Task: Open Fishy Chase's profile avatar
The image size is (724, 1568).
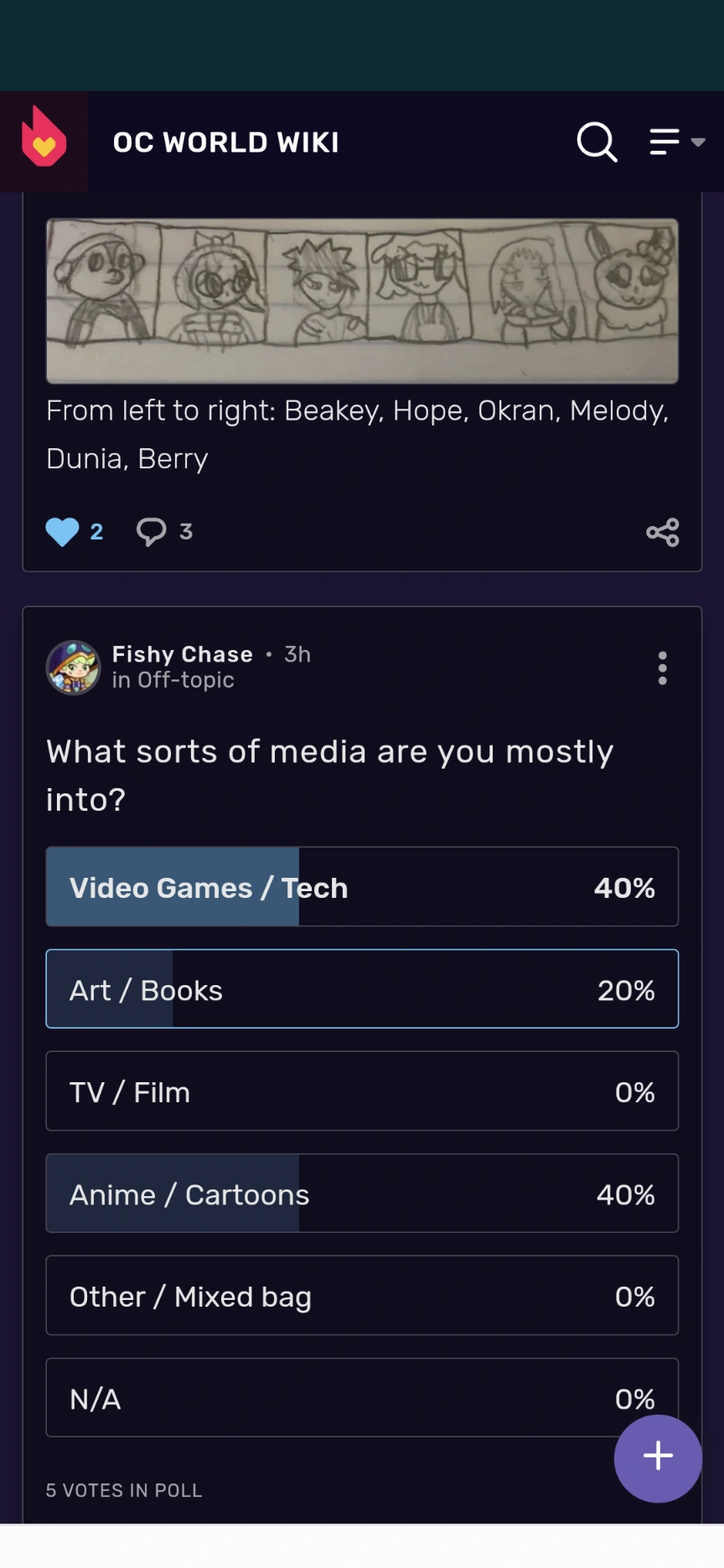Action: point(73,668)
